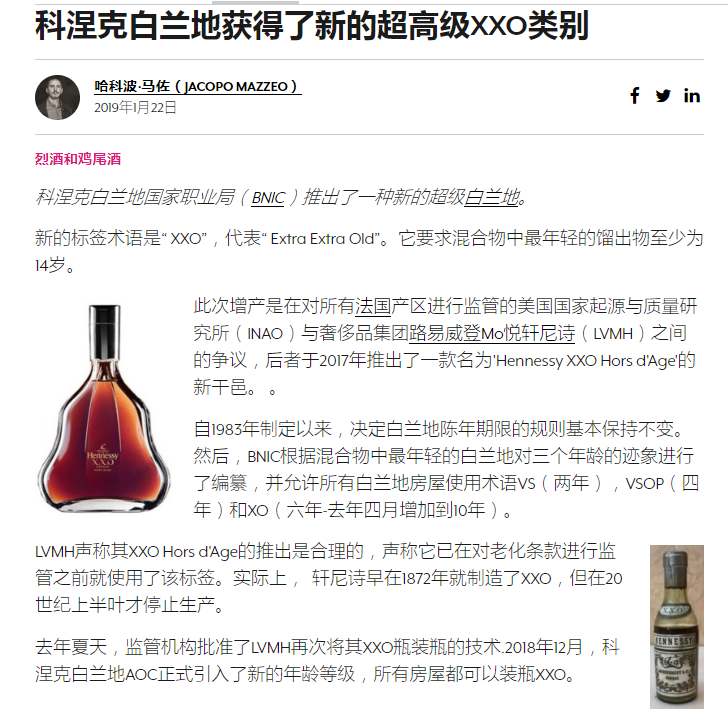Open the 法国 link
Screen dimensions: 728x718
point(373,306)
